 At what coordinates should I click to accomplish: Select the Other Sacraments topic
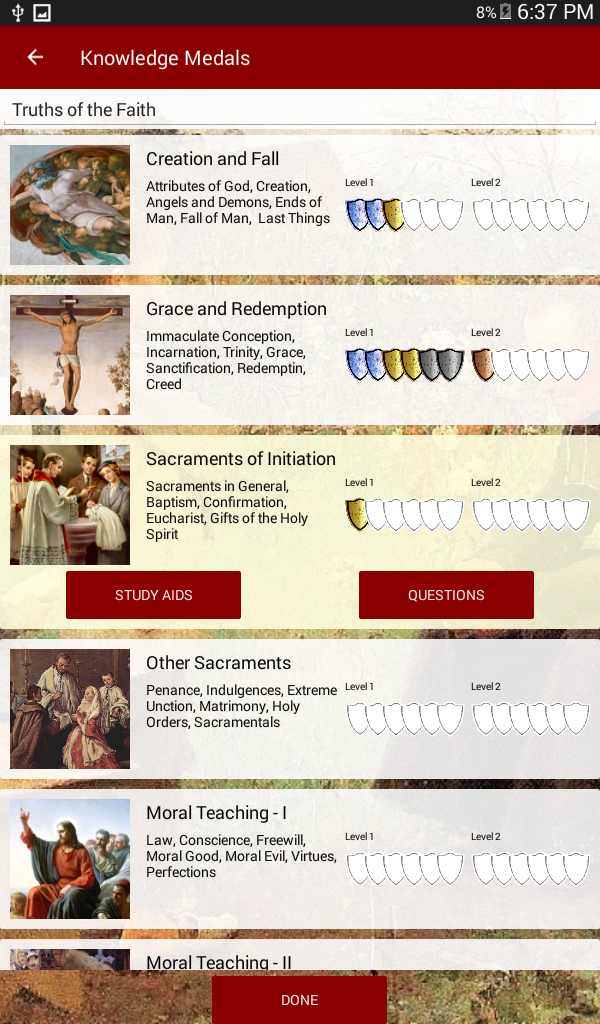[218, 663]
